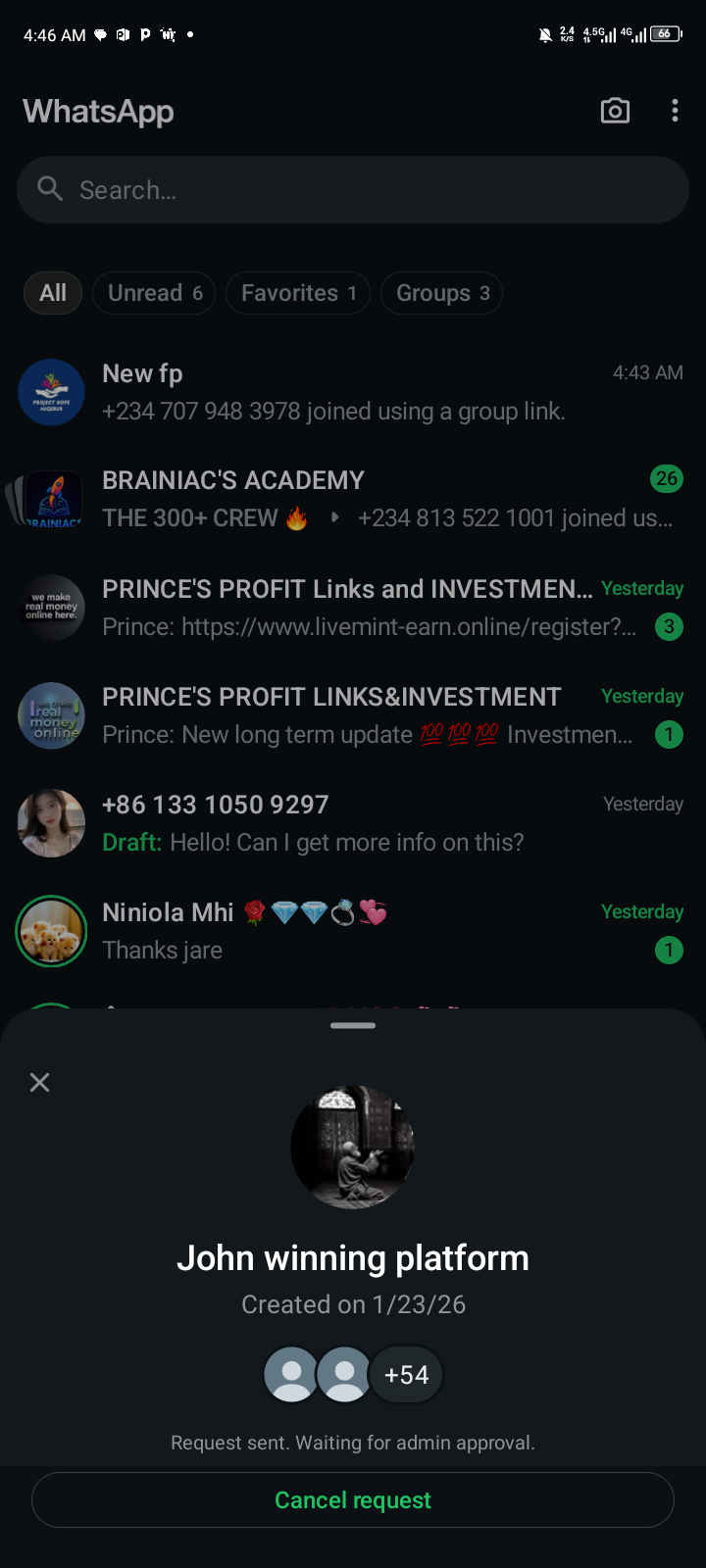Show Favorites chats only
Screen dimensions: 706x1568
[x=298, y=293]
